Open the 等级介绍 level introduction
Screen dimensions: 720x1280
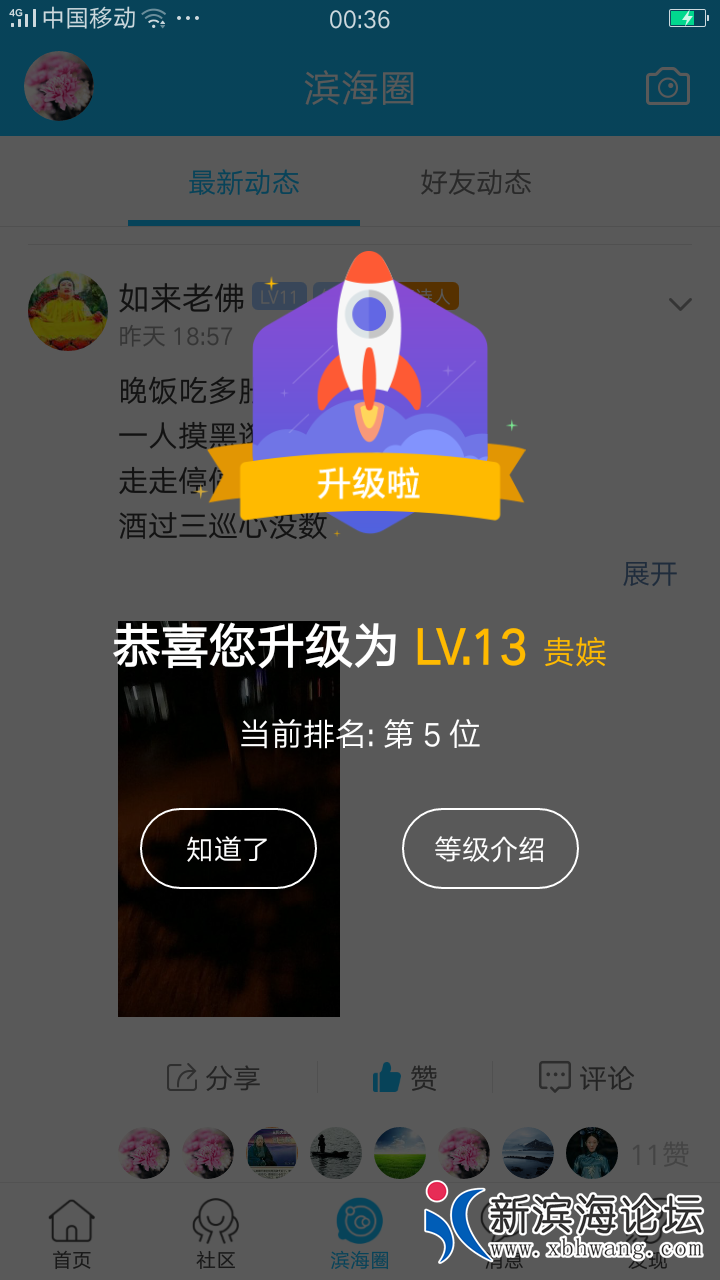pos(490,849)
